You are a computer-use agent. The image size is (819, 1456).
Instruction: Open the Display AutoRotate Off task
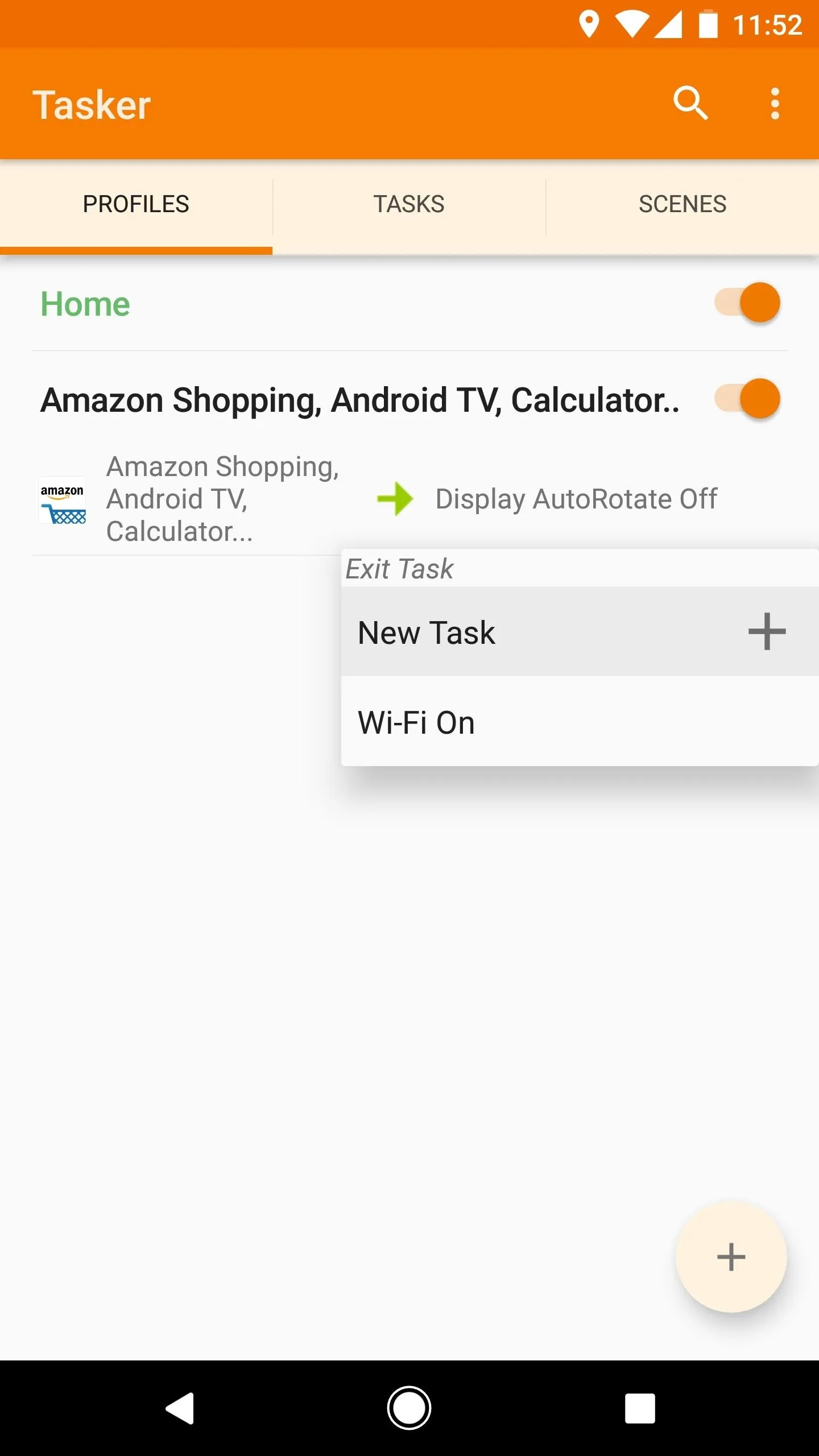pos(576,499)
